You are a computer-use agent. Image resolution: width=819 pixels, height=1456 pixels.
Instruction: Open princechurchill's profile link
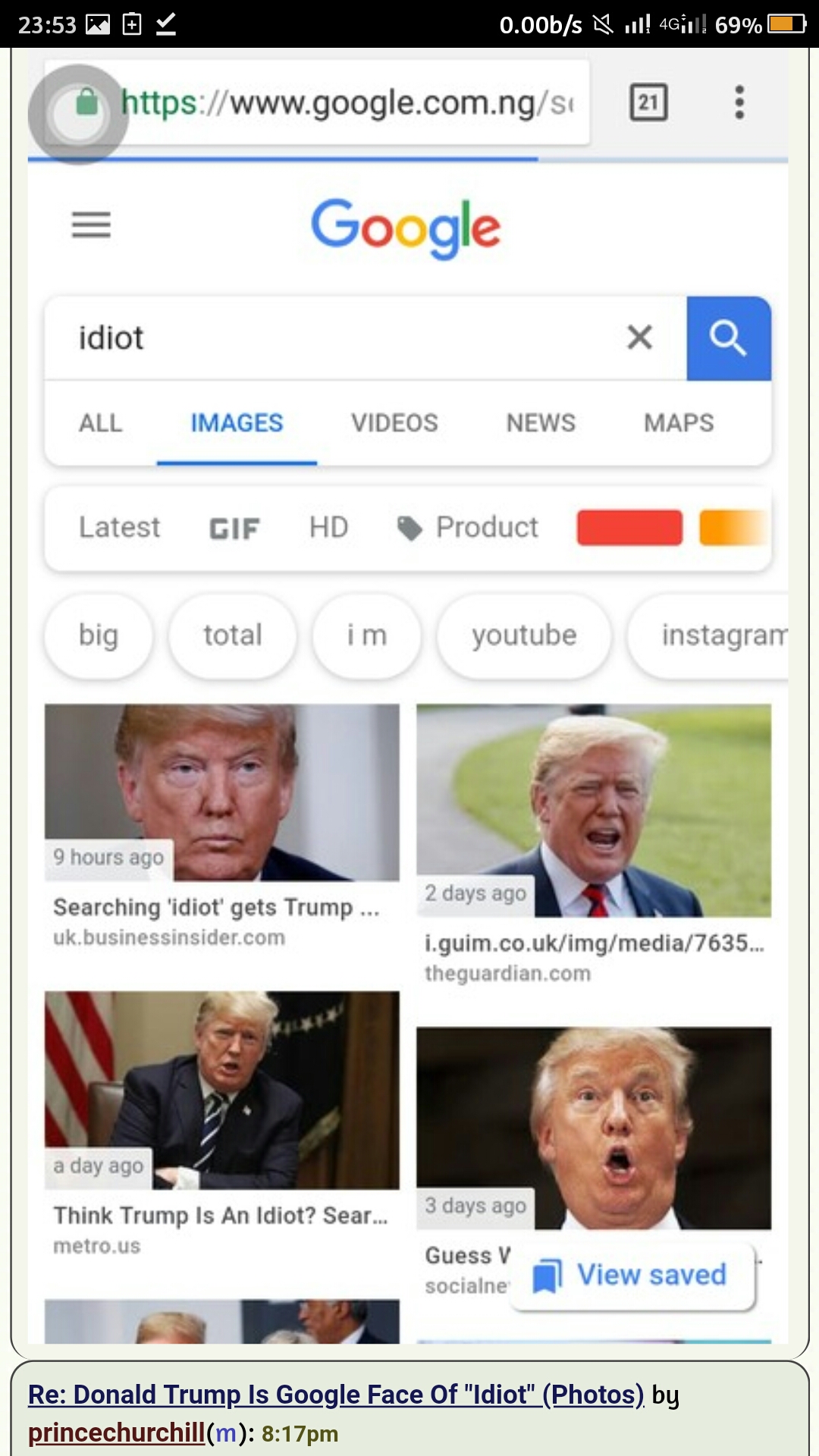point(116,1432)
